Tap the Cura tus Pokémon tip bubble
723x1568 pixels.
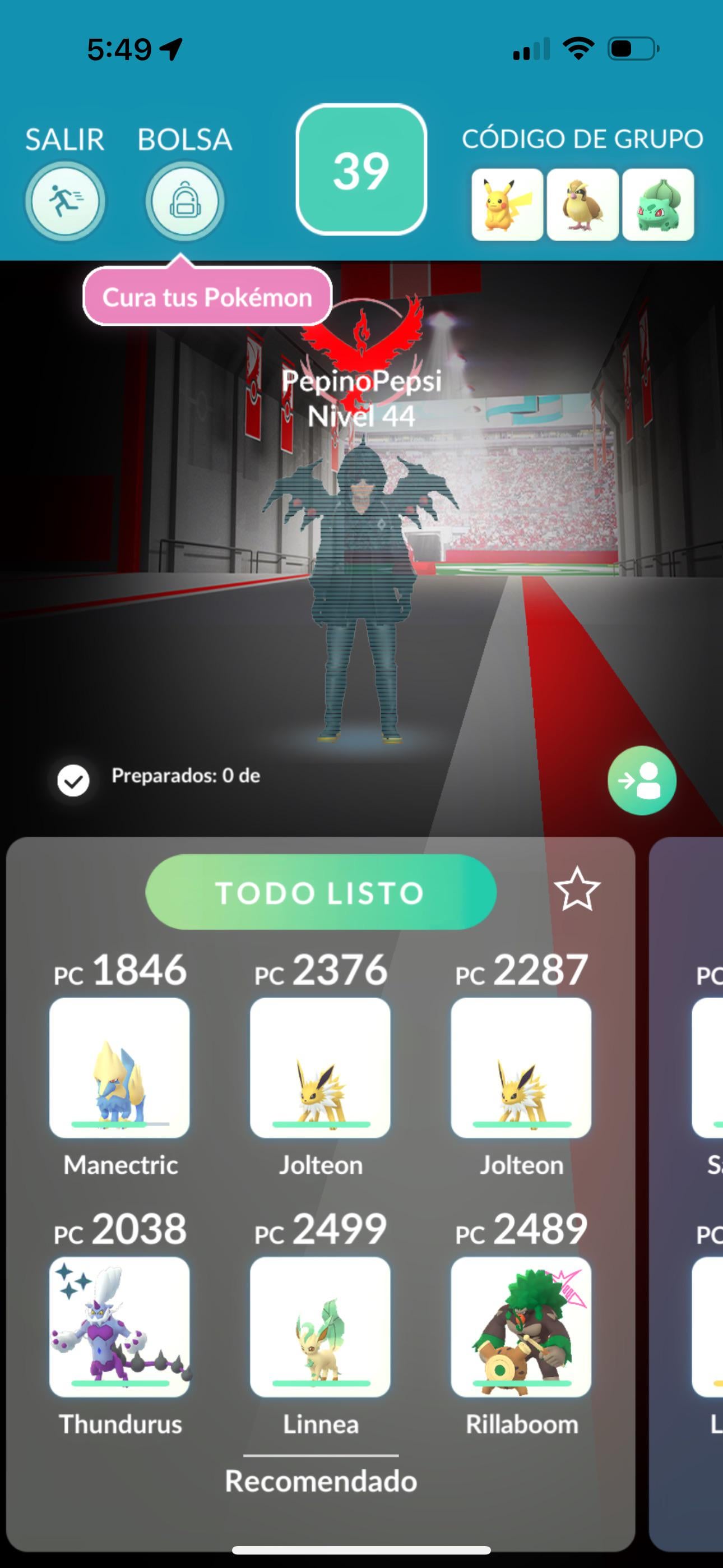207,297
